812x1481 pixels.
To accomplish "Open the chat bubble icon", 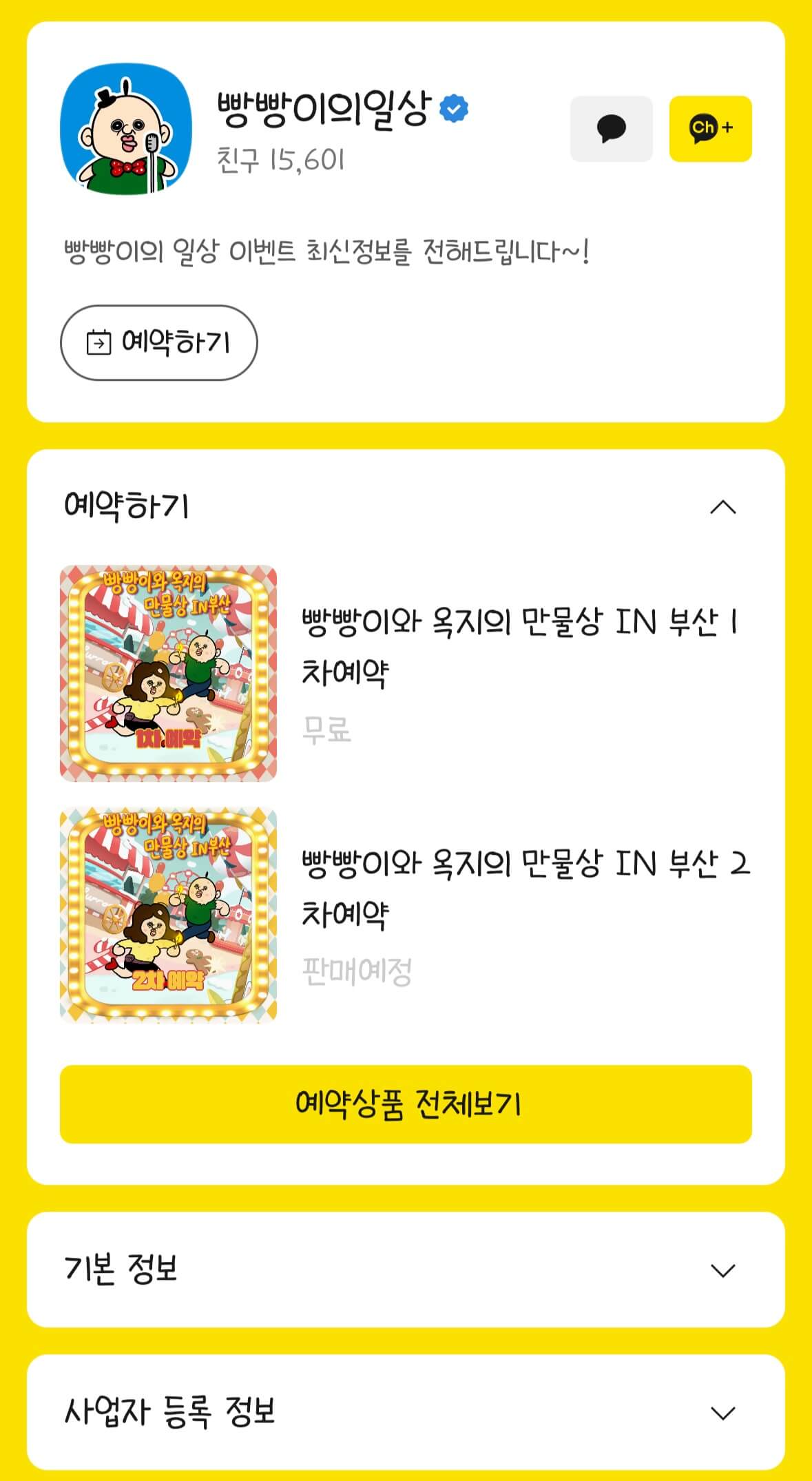I will coord(610,128).
